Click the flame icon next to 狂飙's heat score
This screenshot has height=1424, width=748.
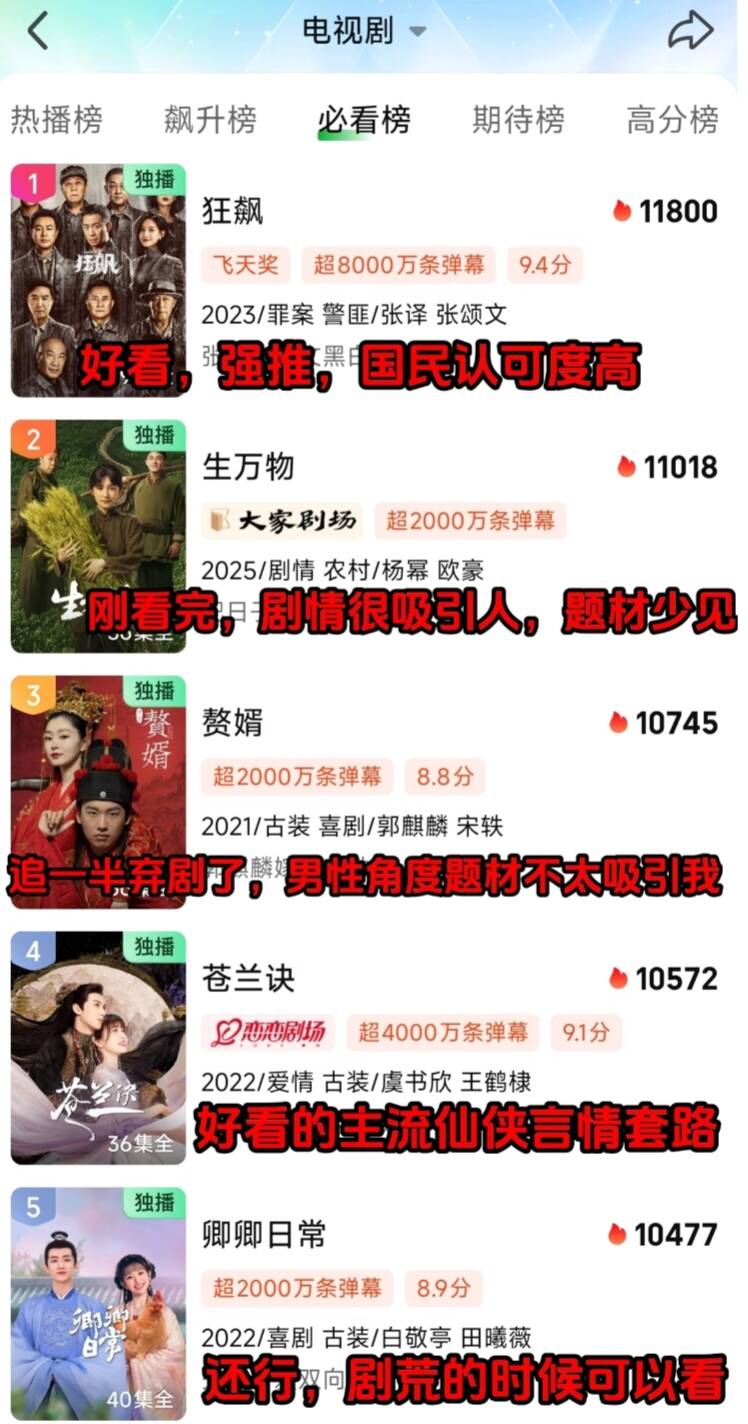[x=623, y=211]
